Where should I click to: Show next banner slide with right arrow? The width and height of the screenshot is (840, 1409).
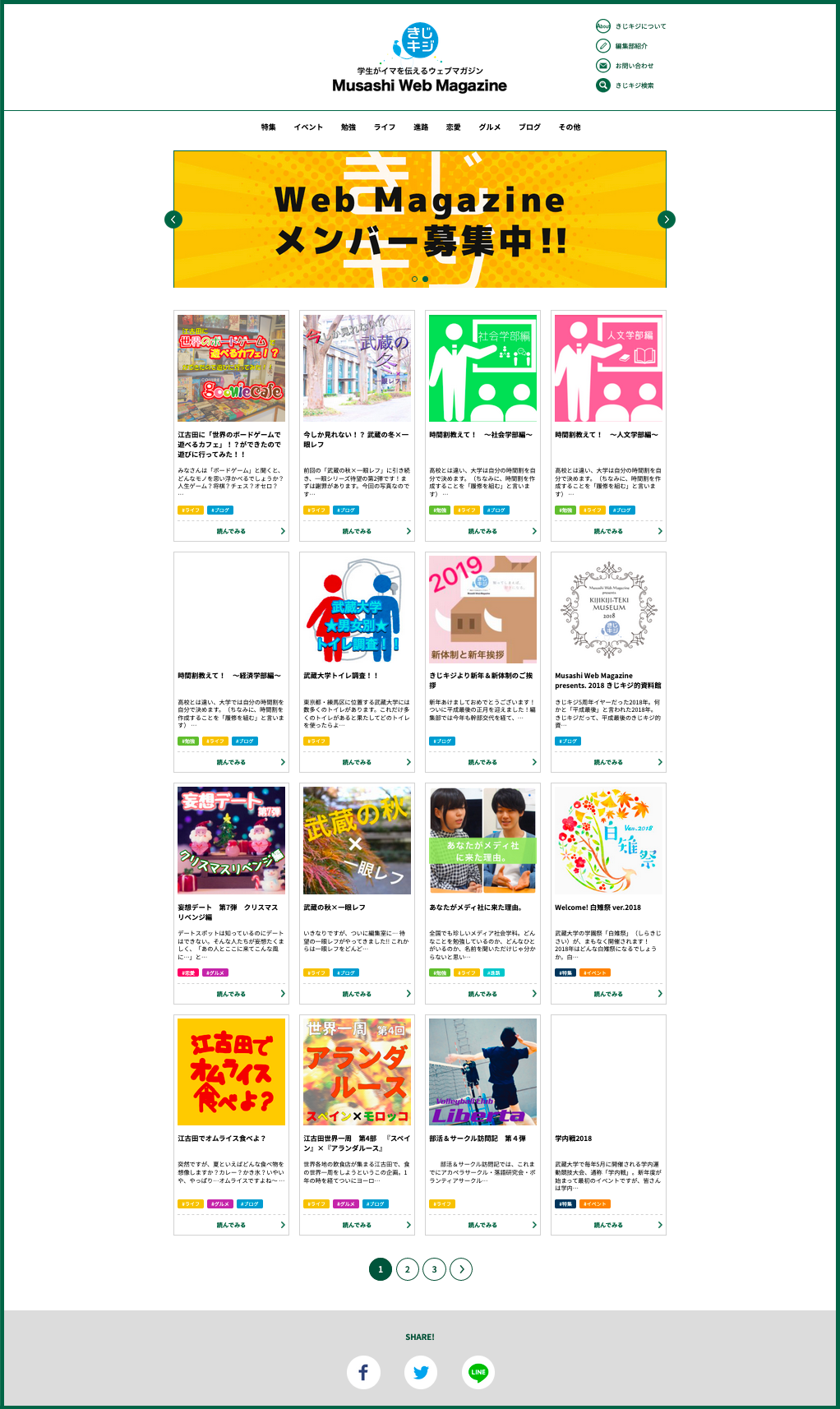coord(667,219)
